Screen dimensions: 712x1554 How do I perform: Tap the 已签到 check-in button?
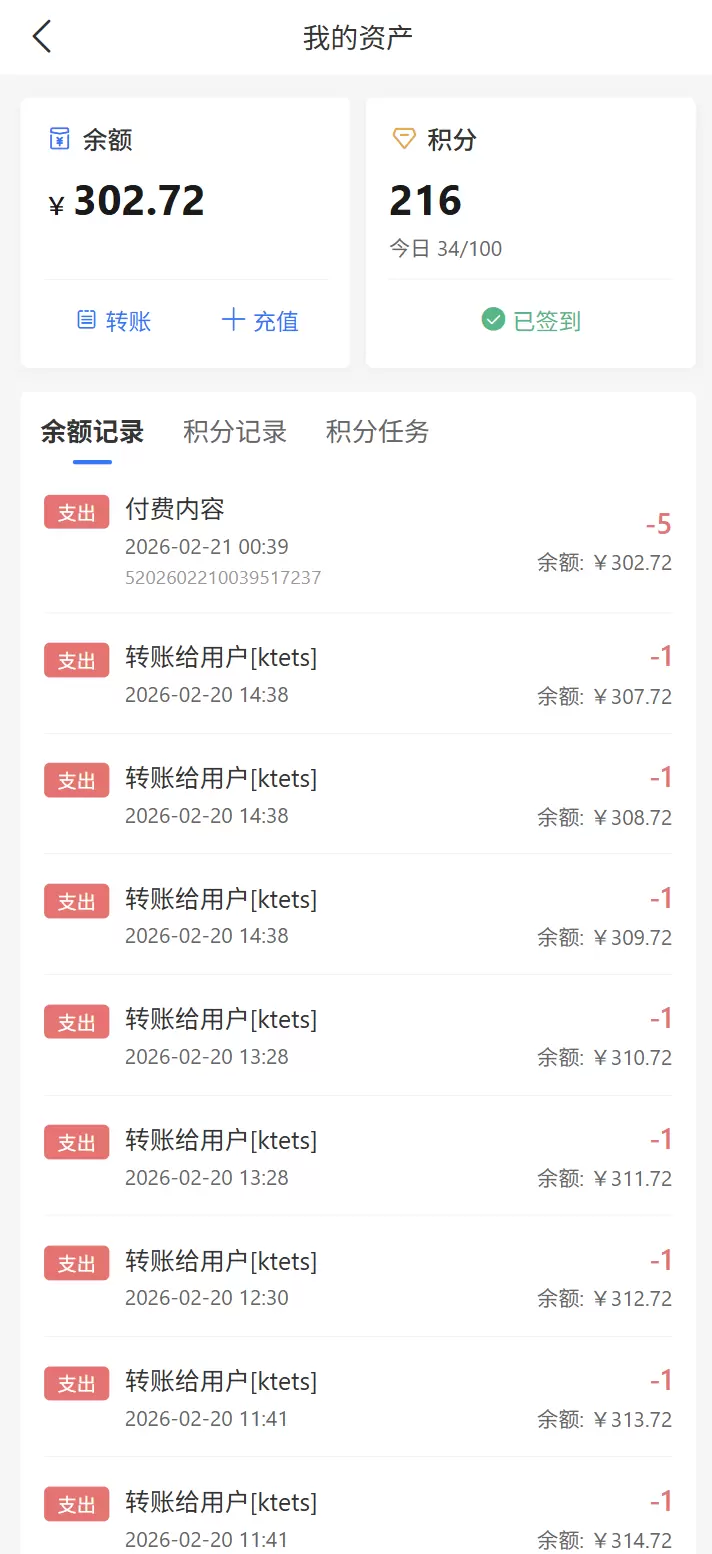coord(531,321)
